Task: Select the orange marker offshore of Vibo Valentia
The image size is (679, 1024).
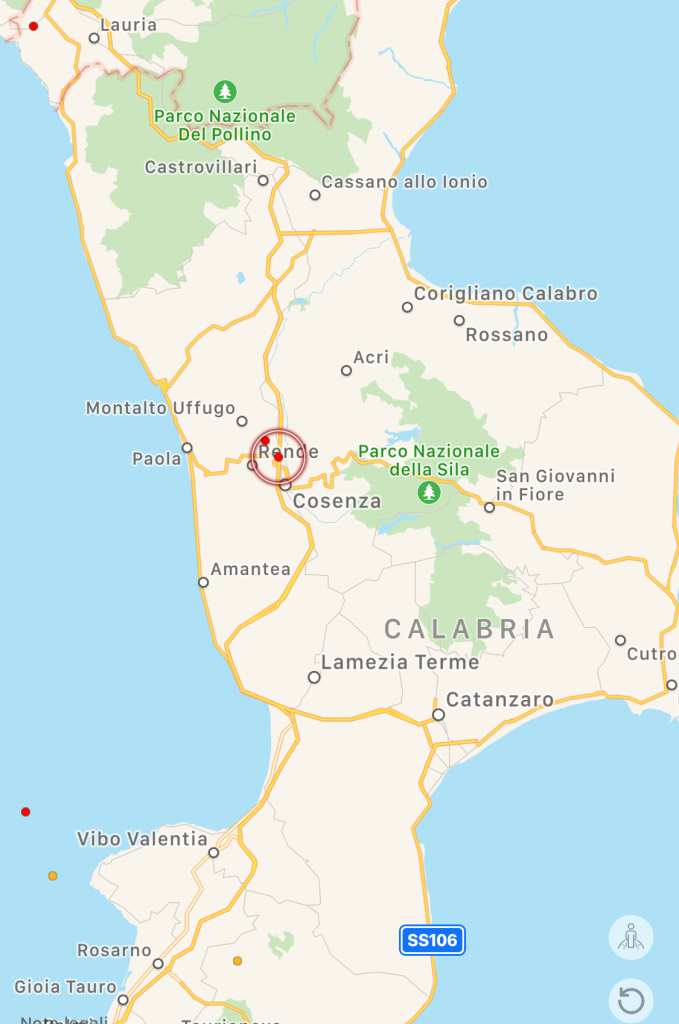Action: pyautogui.click(x=52, y=876)
